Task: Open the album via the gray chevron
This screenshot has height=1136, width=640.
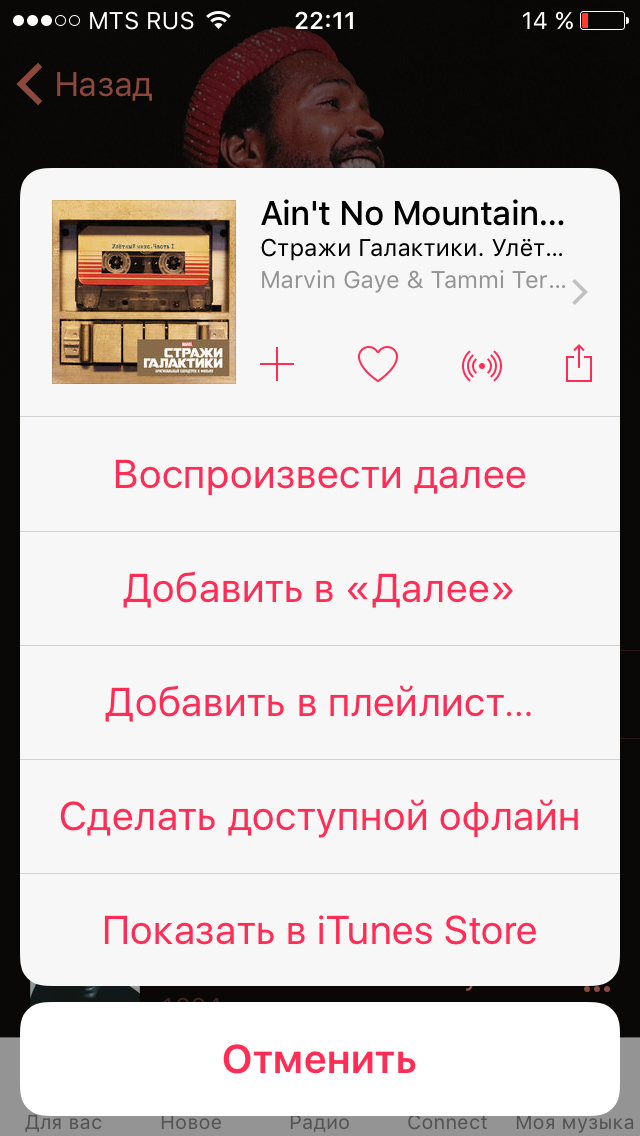Action: [579, 293]
